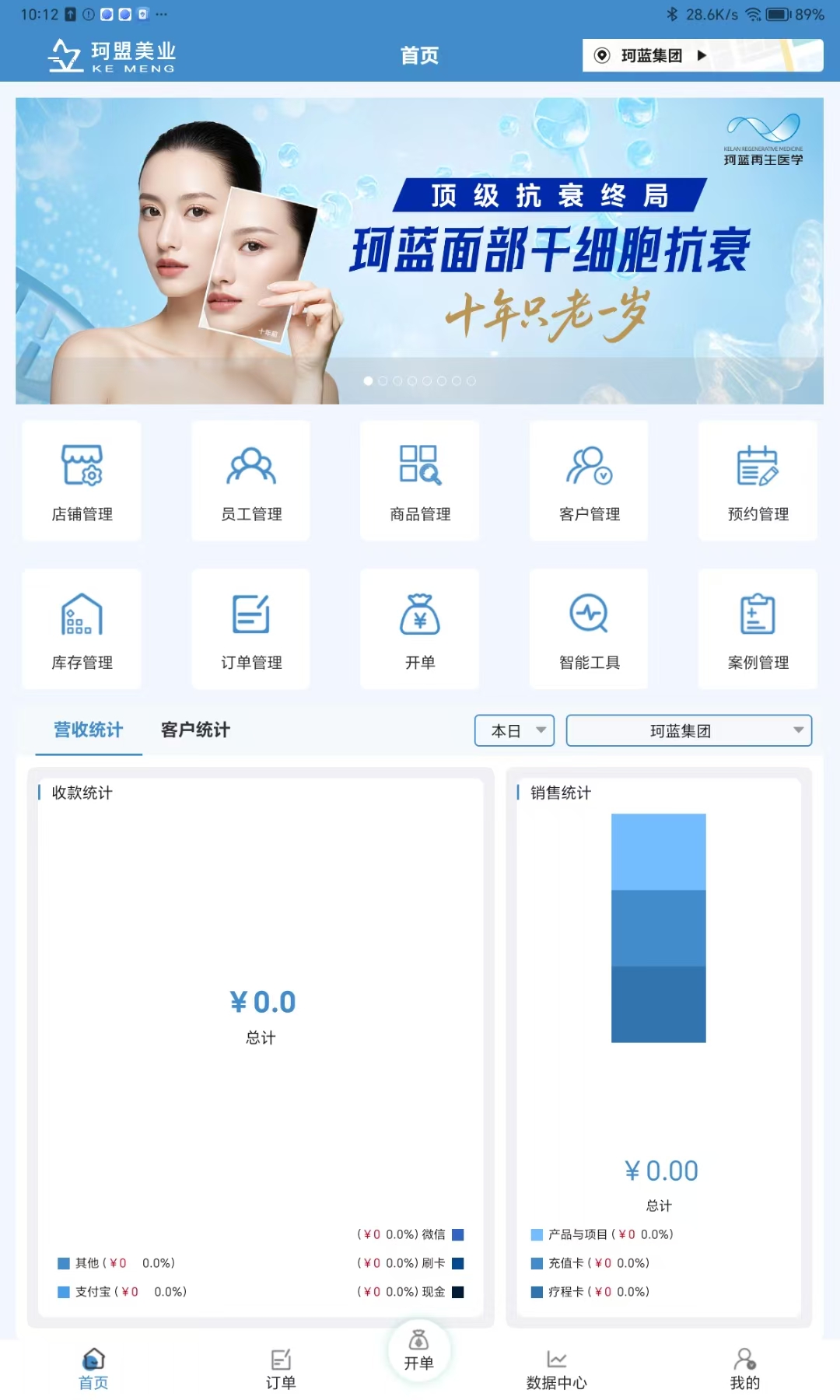840x1400 pixels.
Task: Select the 营收统计 tab
Action: (x=87, y=730)
